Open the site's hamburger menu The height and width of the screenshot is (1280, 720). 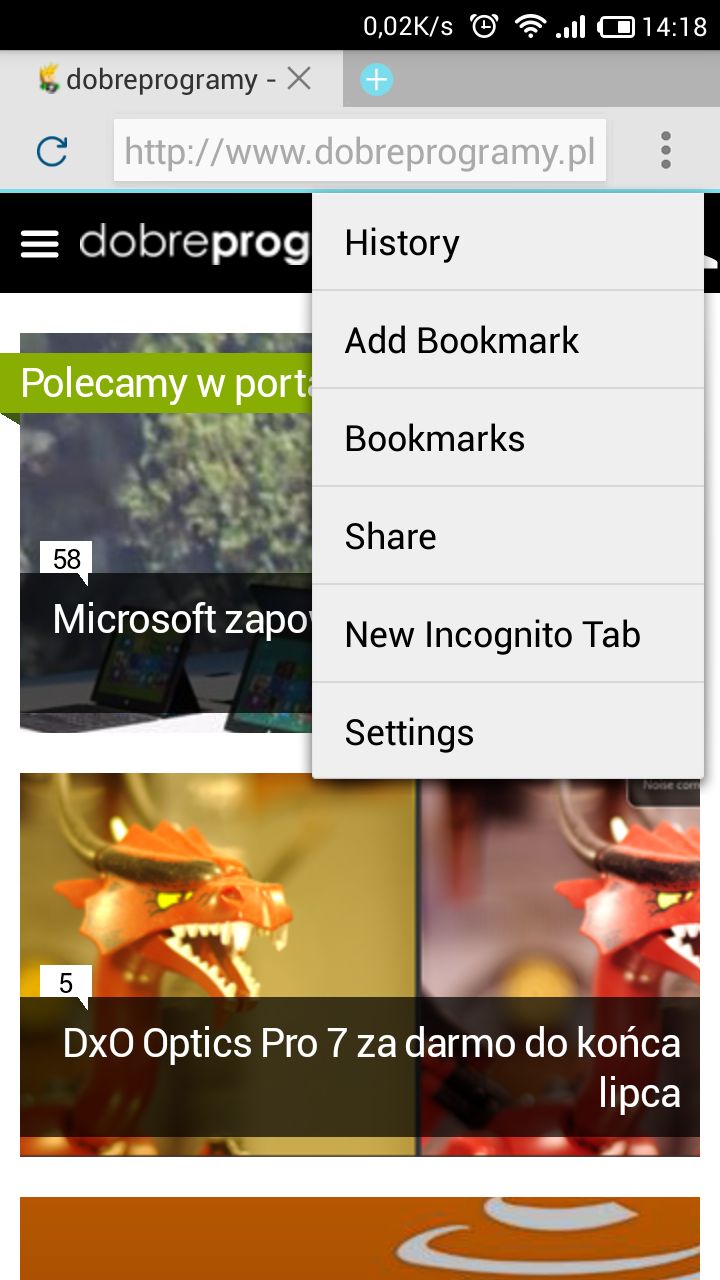pyautogui.click(x=40, y=243)
